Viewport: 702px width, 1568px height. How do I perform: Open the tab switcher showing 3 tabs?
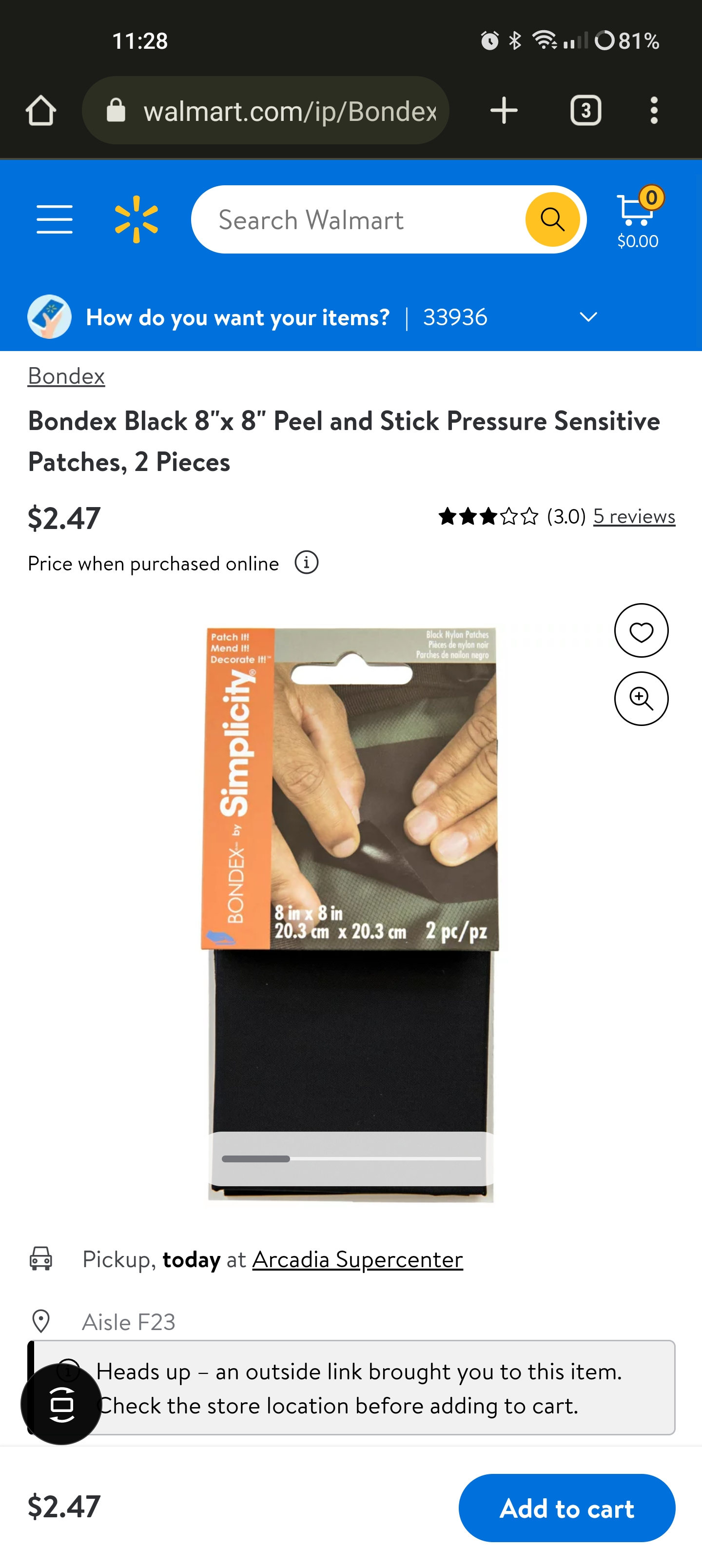[x=585, y=111]
